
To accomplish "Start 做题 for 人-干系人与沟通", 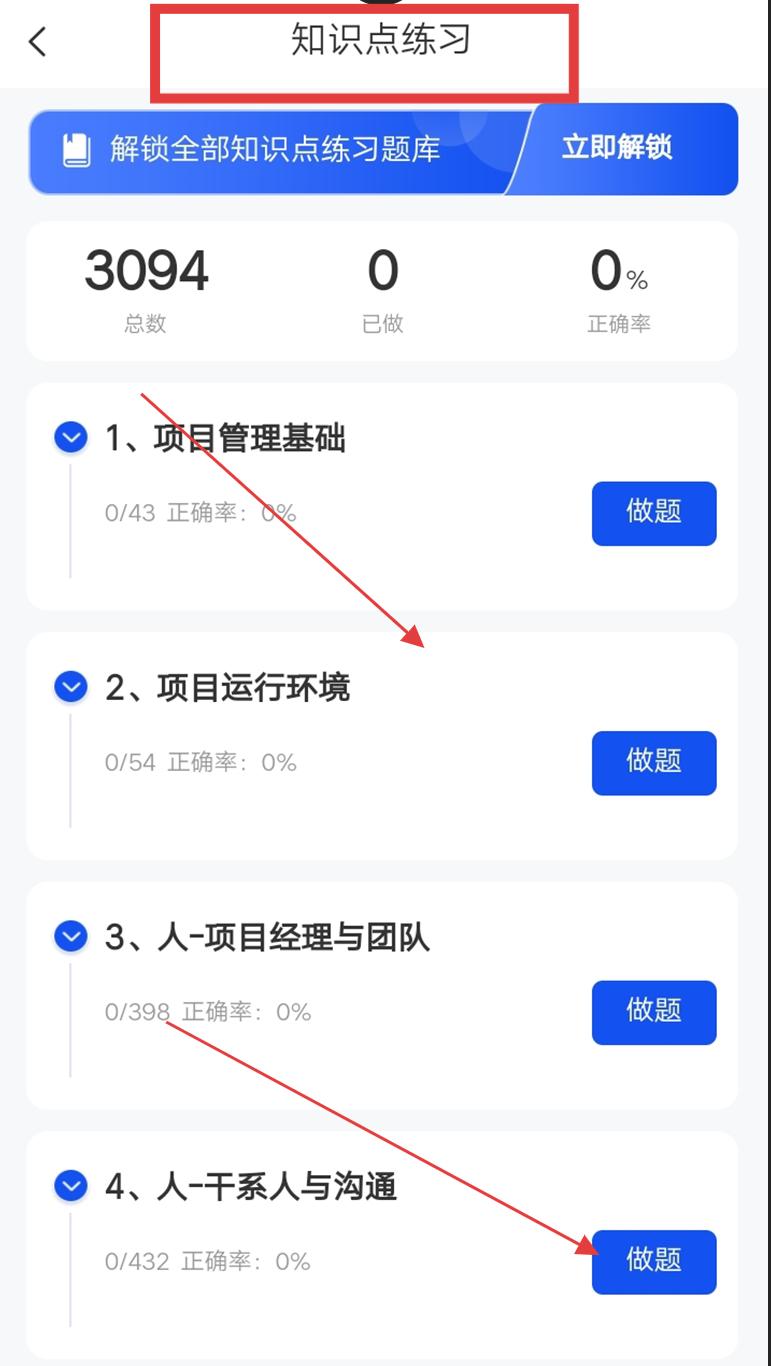I will (654, 1262).
